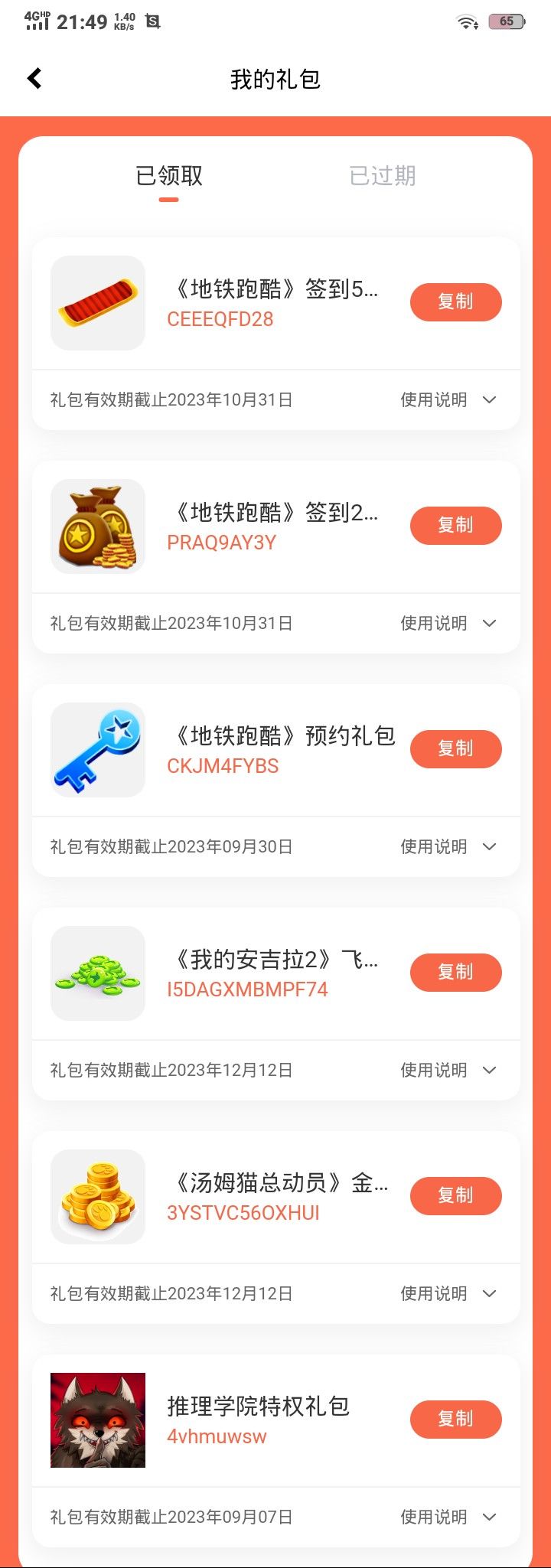Expand 使用说明 for 地铁跑酷 预约礼包

click(448, 846)
